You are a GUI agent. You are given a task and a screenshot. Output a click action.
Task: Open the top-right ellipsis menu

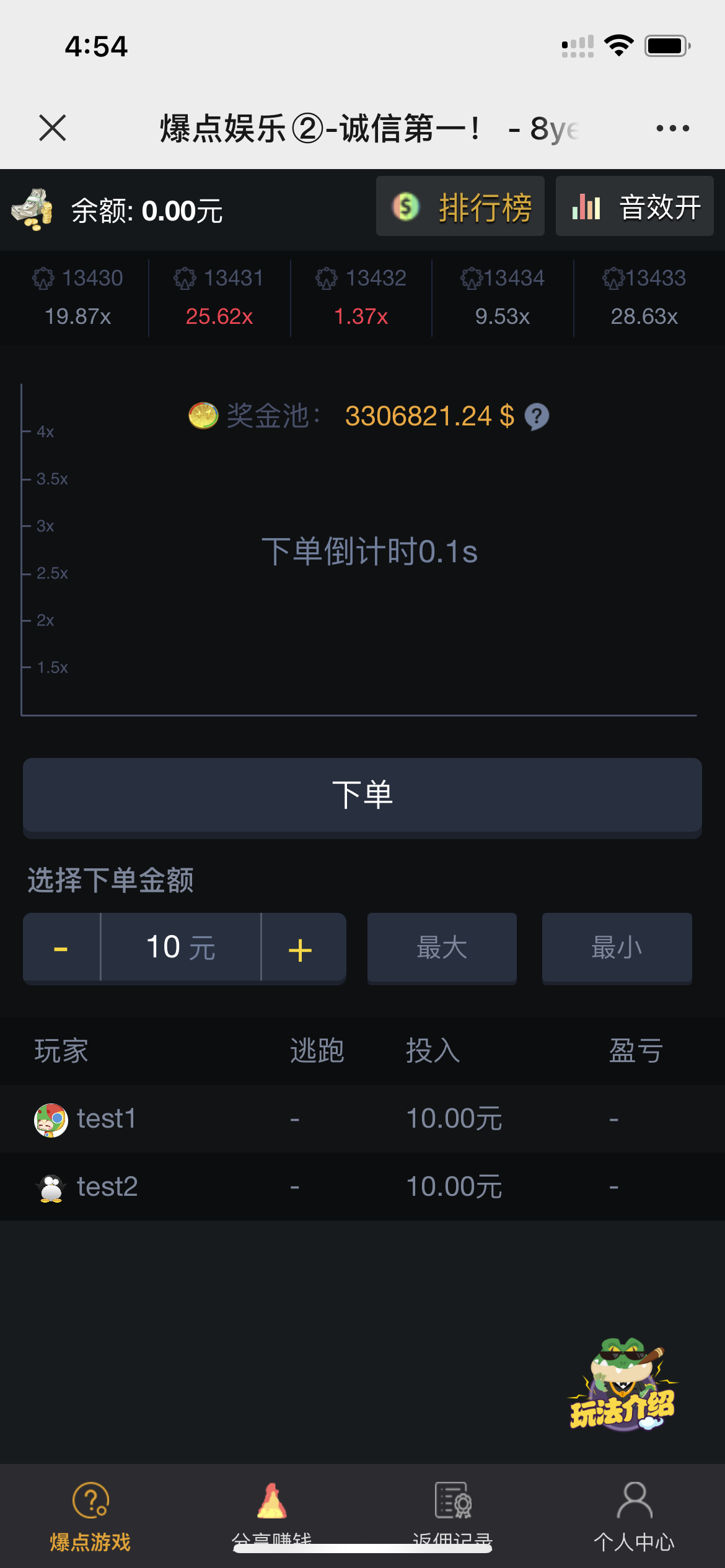[x=671, y=128]
